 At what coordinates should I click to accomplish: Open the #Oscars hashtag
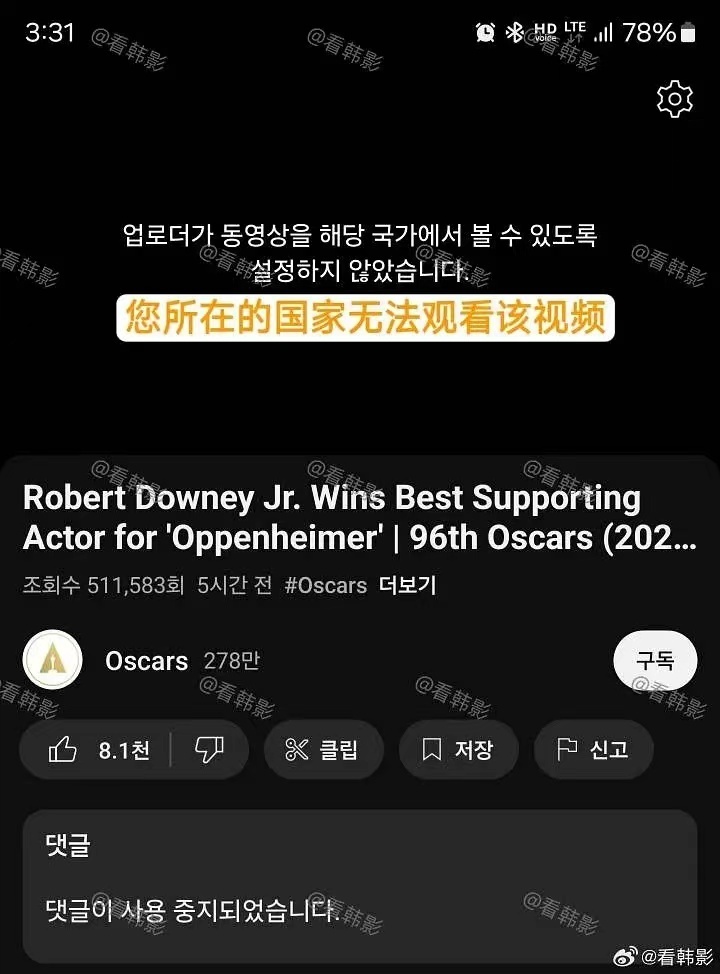pyautogui.click(x=325, y=585)
